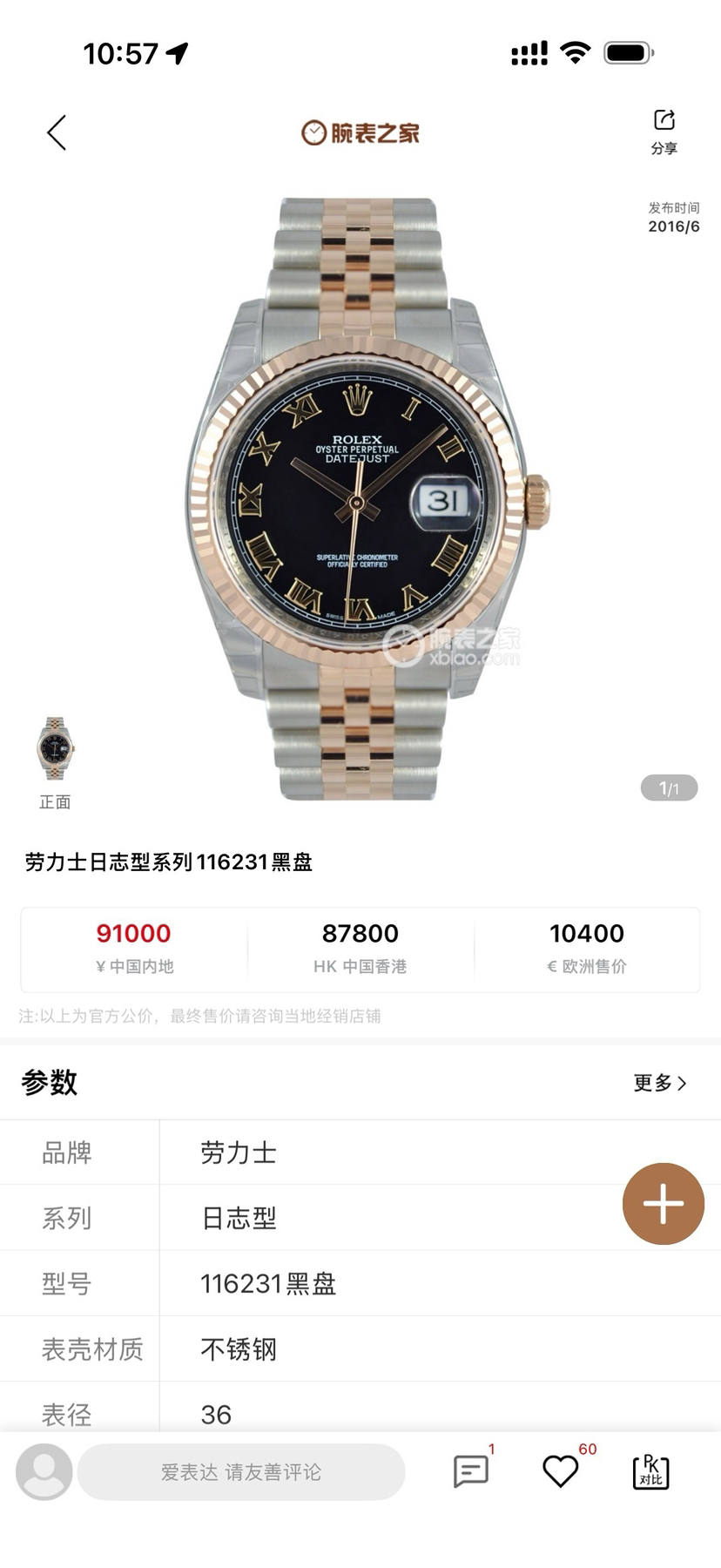Tap the floating plus button
This screenshot has height=1568, width=721.
pyautogui.click(x=663, y=1204)
